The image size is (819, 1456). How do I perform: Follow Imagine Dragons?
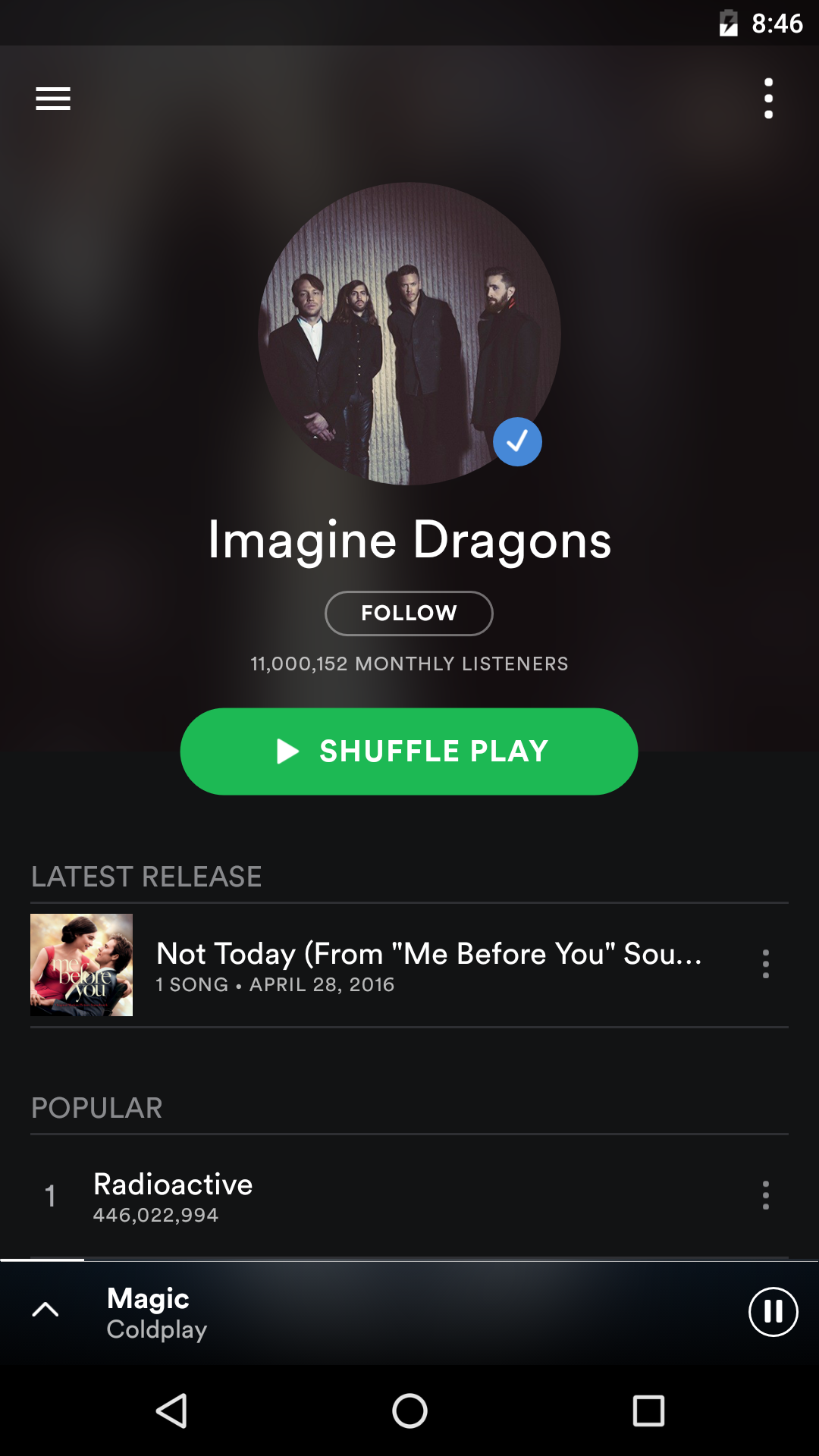coord(409,613)
